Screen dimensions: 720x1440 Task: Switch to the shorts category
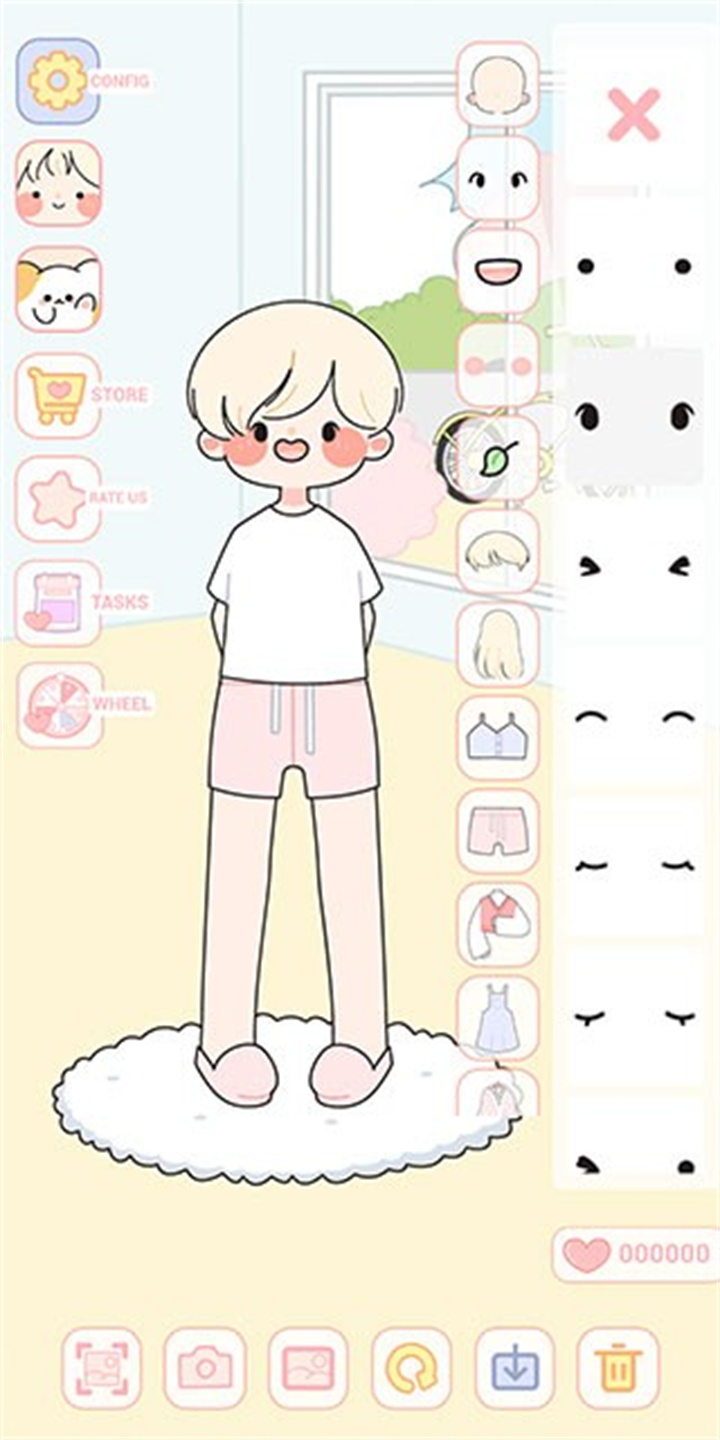(497, 831)
